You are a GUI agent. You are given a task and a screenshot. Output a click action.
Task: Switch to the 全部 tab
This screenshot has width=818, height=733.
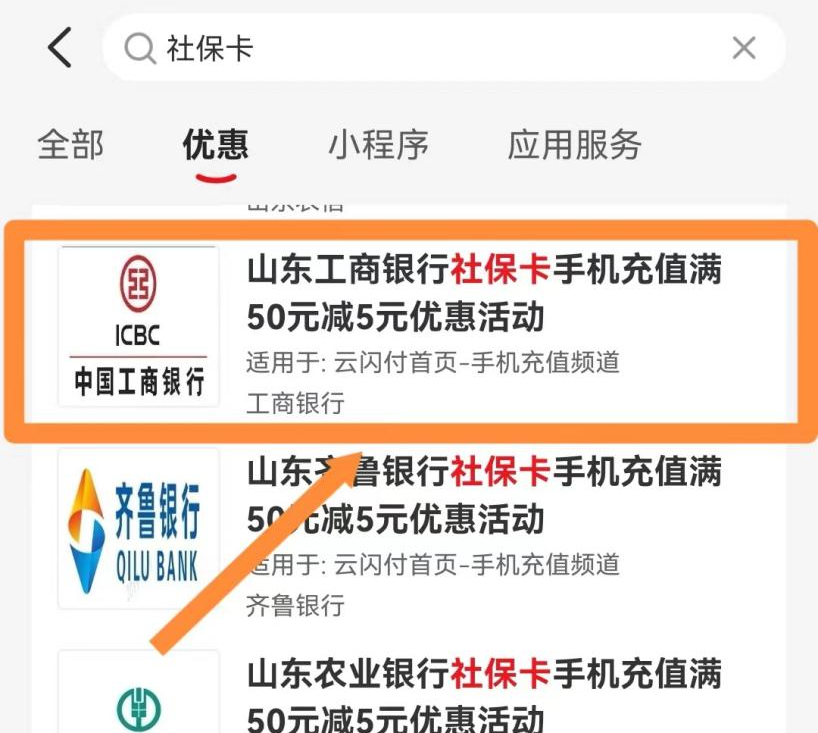click(70, 145)
